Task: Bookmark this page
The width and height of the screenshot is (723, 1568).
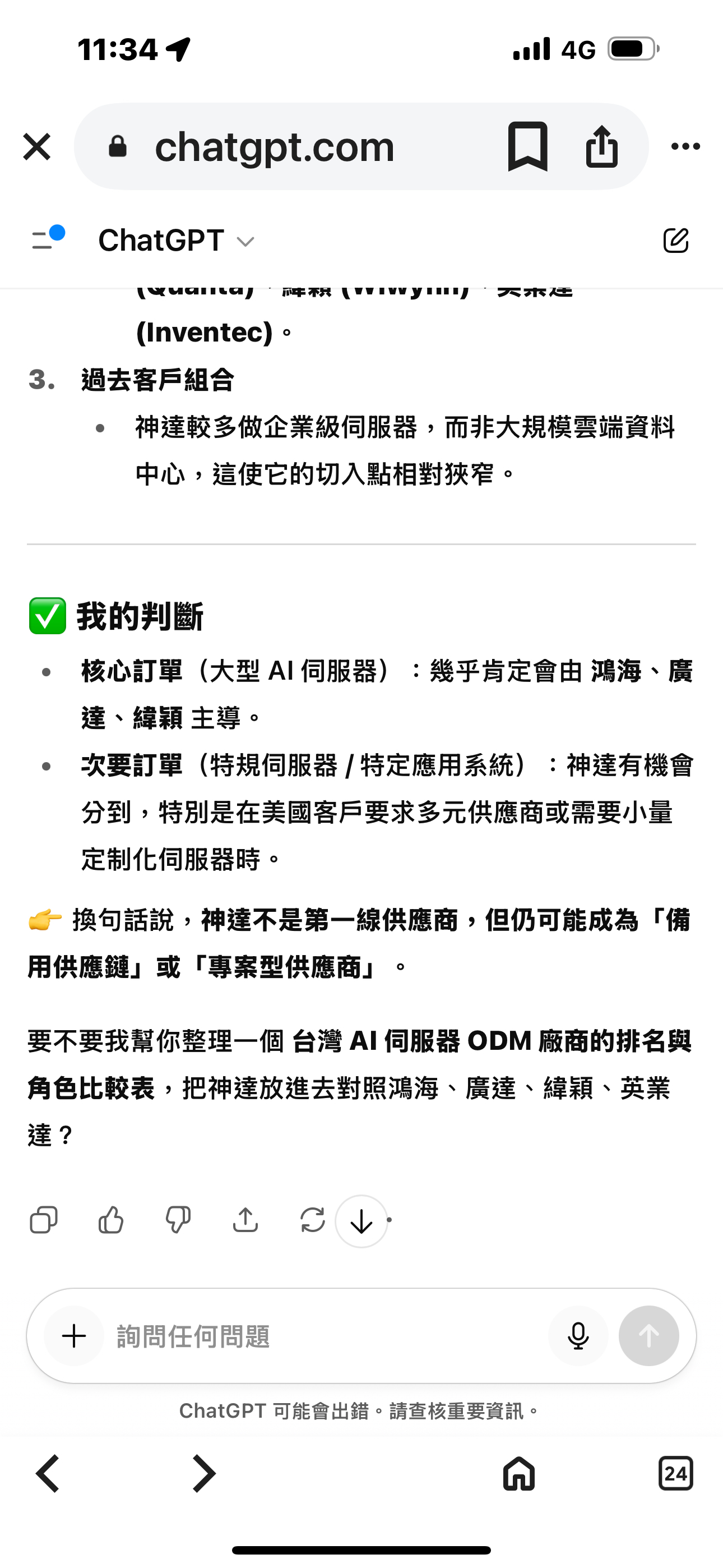Action: (x=527, y=147)
